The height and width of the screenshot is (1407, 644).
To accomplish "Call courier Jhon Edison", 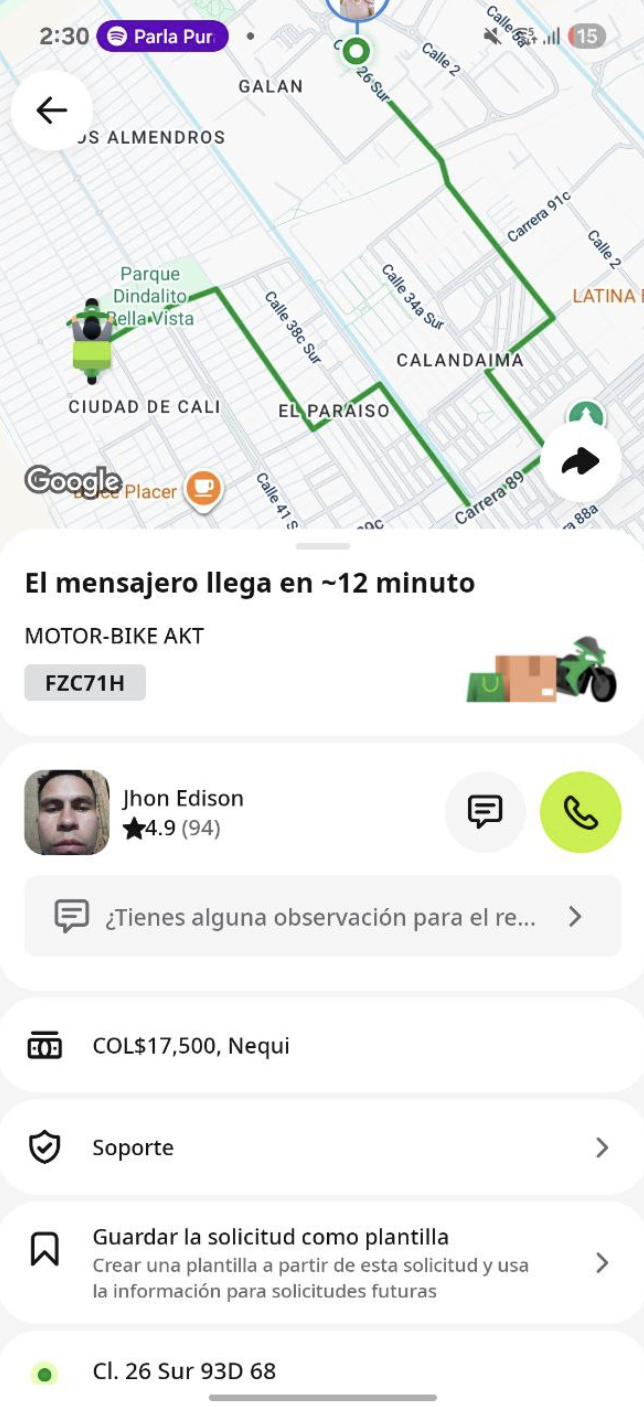I will [x=580, y=812].
